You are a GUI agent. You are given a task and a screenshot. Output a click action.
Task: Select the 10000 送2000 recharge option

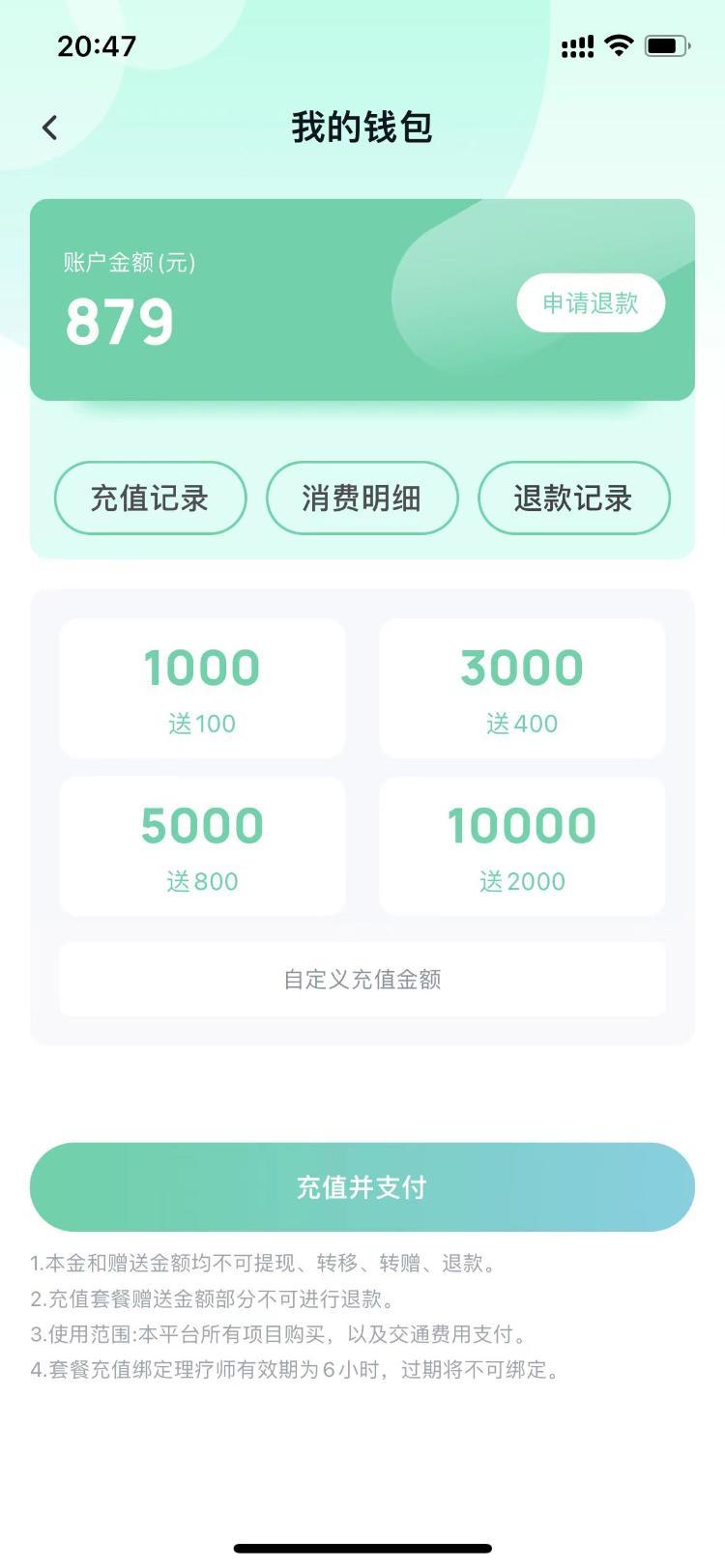coord(522,846)
